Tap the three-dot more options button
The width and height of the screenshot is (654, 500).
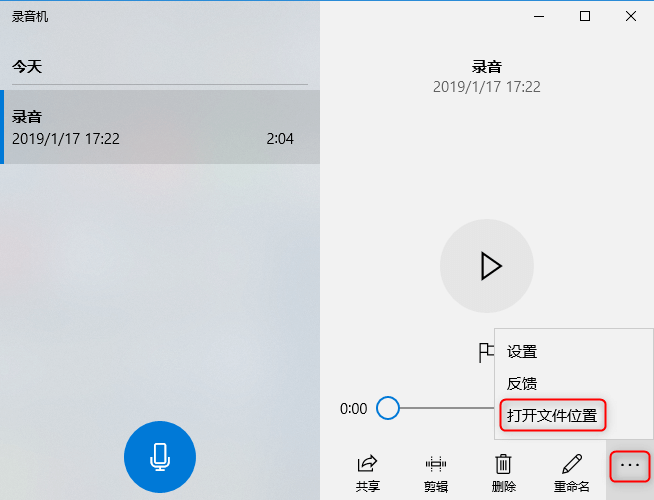(x=630, y=466)
